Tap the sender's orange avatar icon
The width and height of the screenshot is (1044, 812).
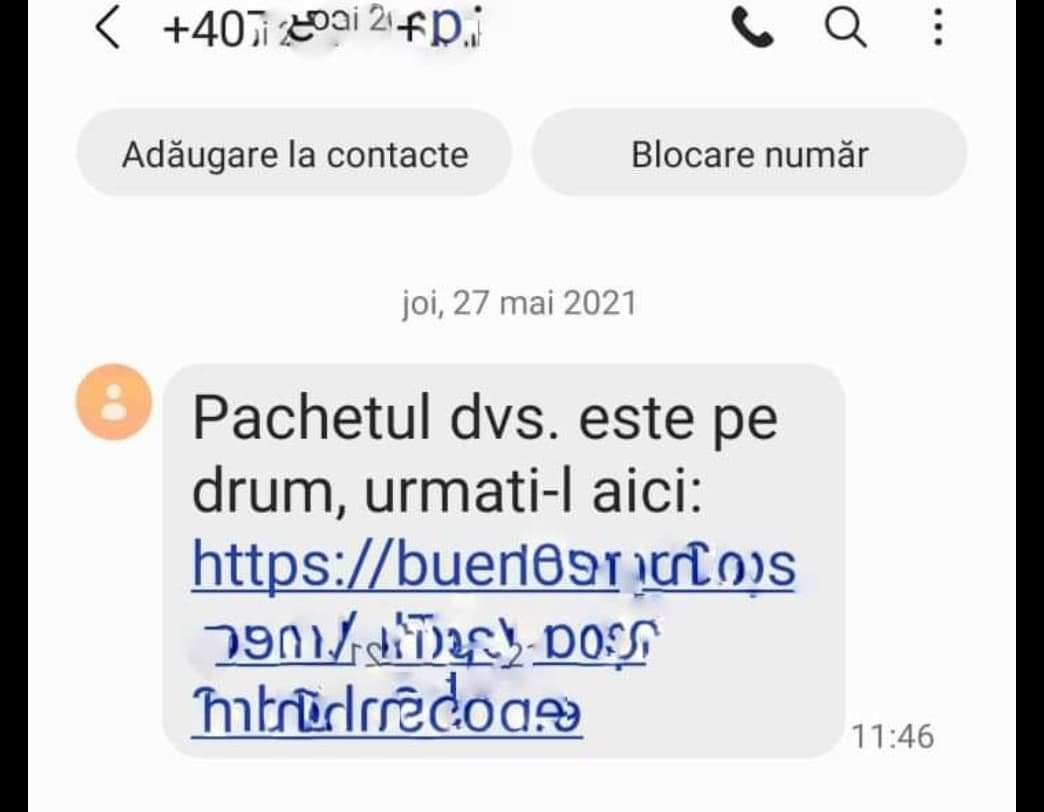pyautogui.click(x=114, y=402)
